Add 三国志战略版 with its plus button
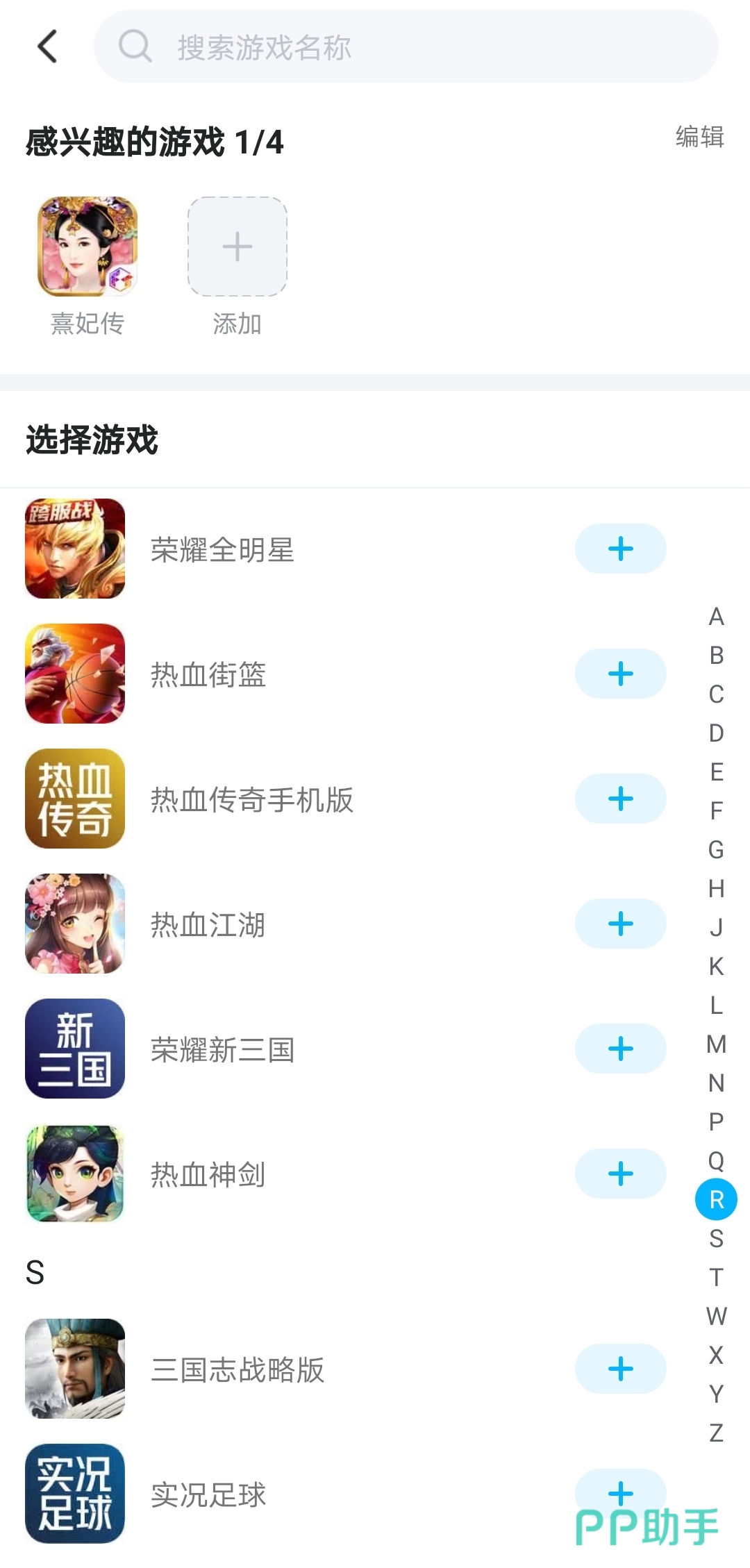The image size is (750, 1568). click(620, 1369)
